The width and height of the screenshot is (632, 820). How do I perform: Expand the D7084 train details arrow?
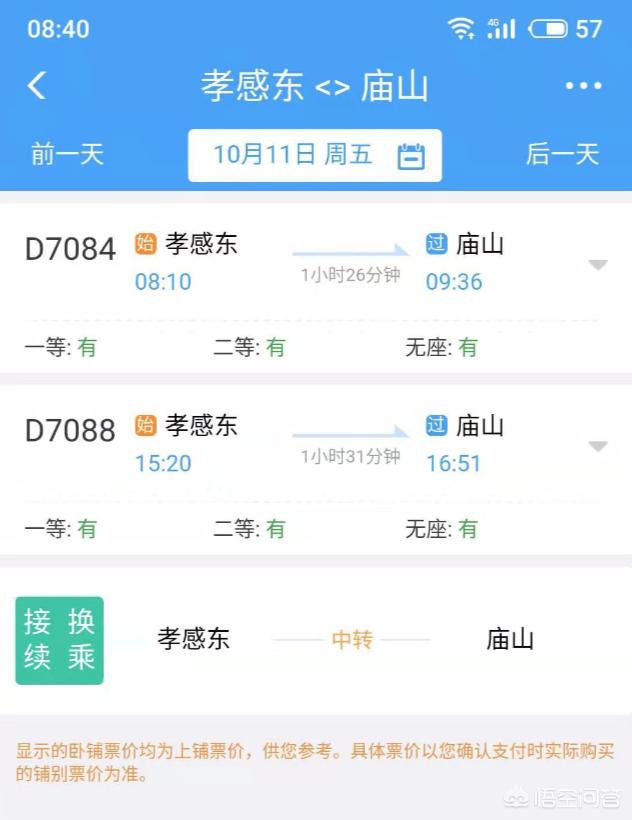(597, 265)
